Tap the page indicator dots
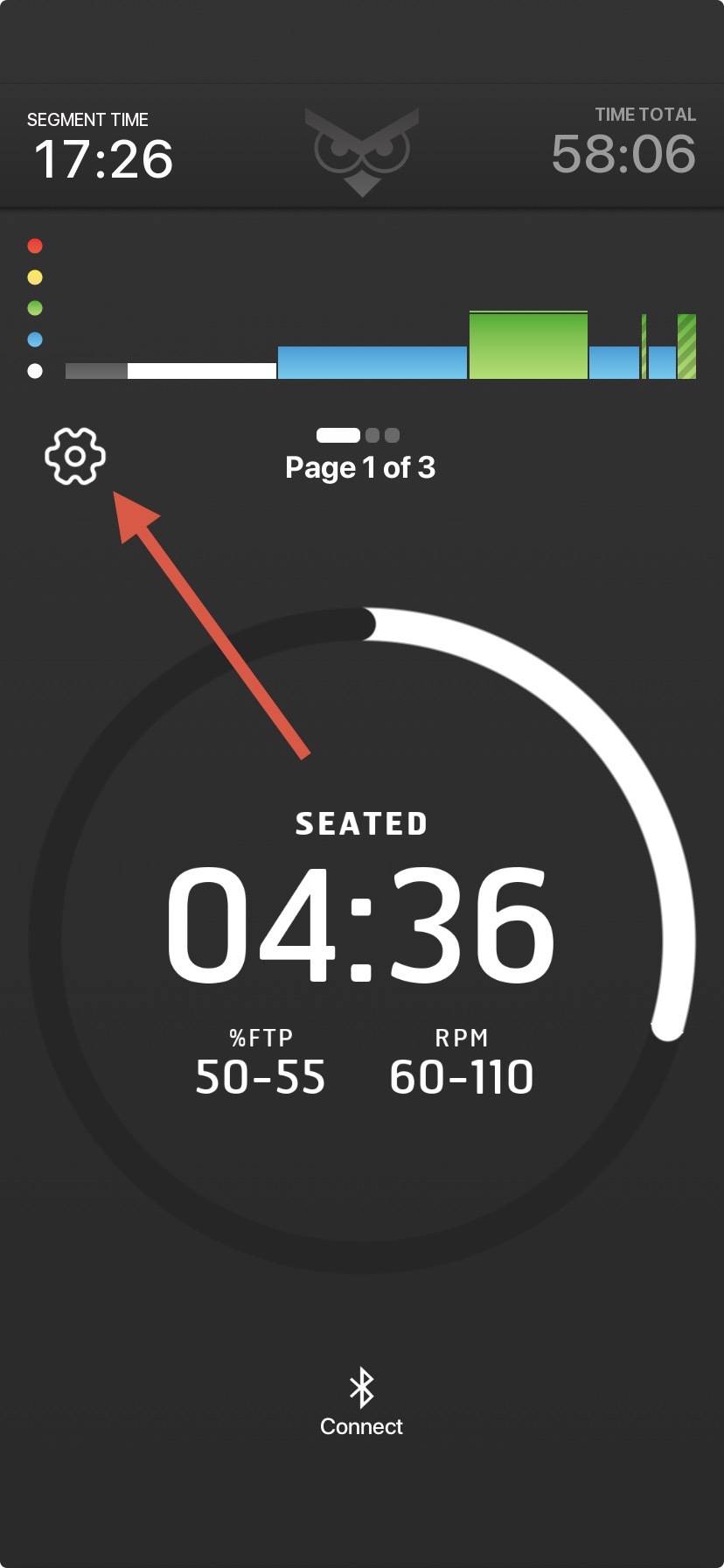The height and width of the screenshot is (1568, 724). tap(359, 435)
